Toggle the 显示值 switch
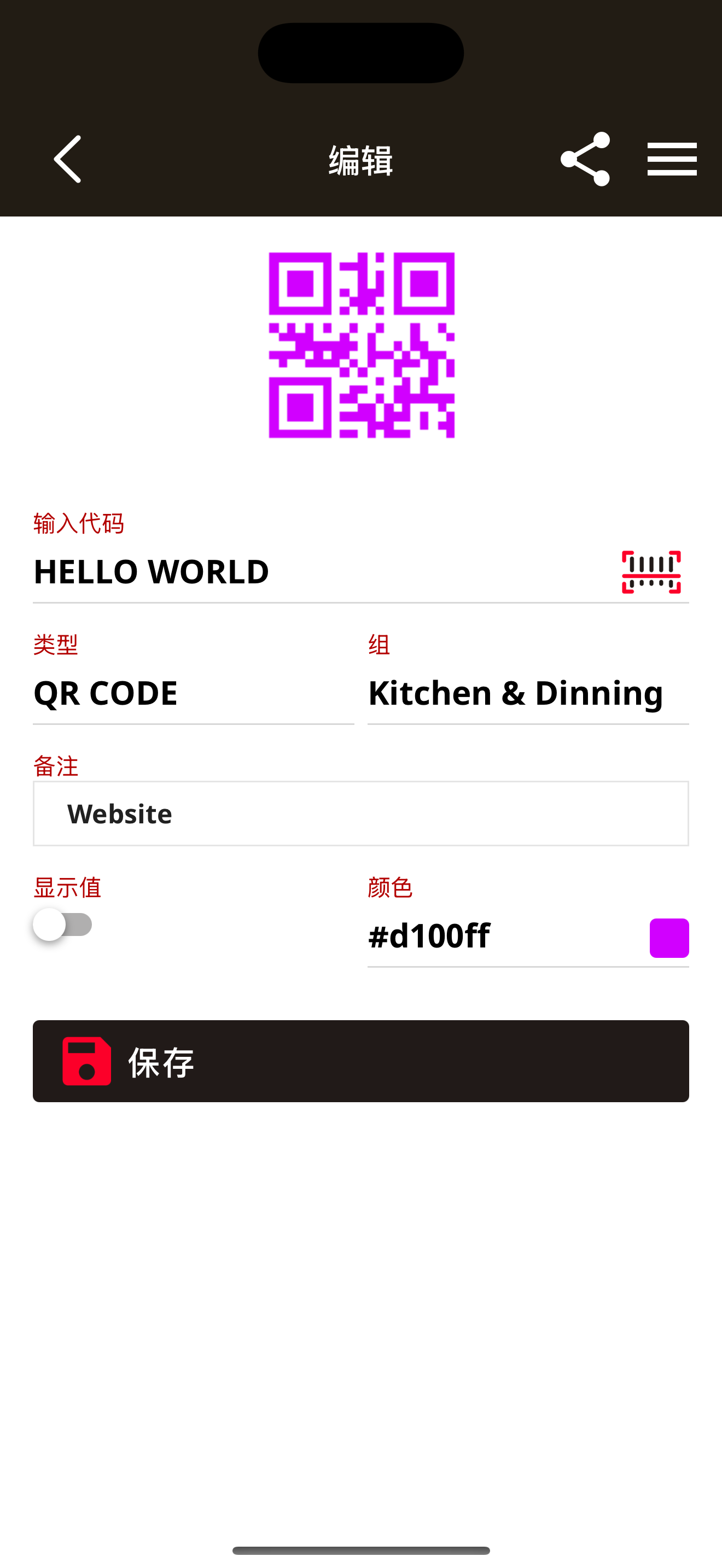The height and width of the screenshot is (1568, 722). [x=63, y=925]
